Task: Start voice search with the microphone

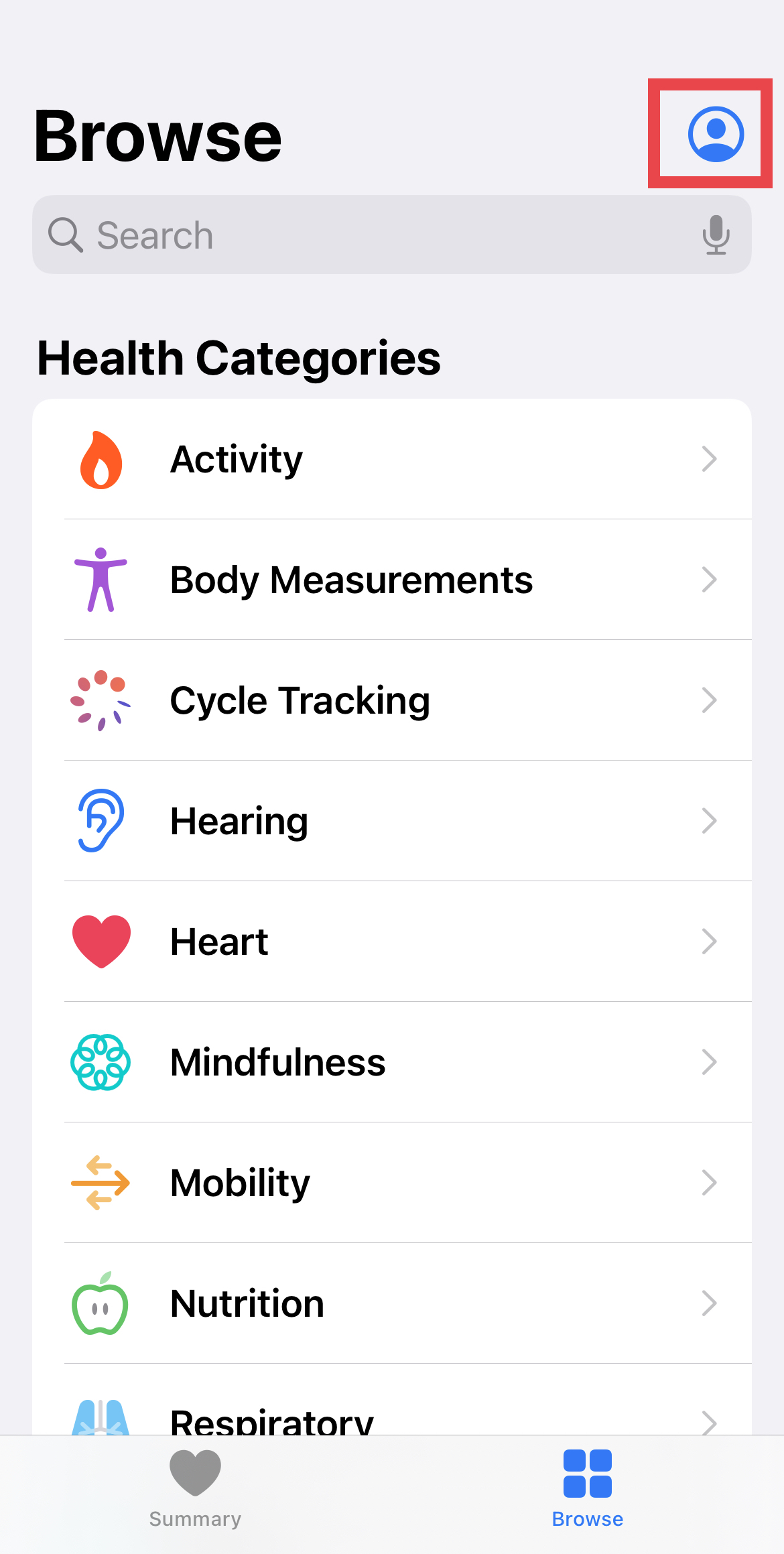Action: click(x=716, y=235)
